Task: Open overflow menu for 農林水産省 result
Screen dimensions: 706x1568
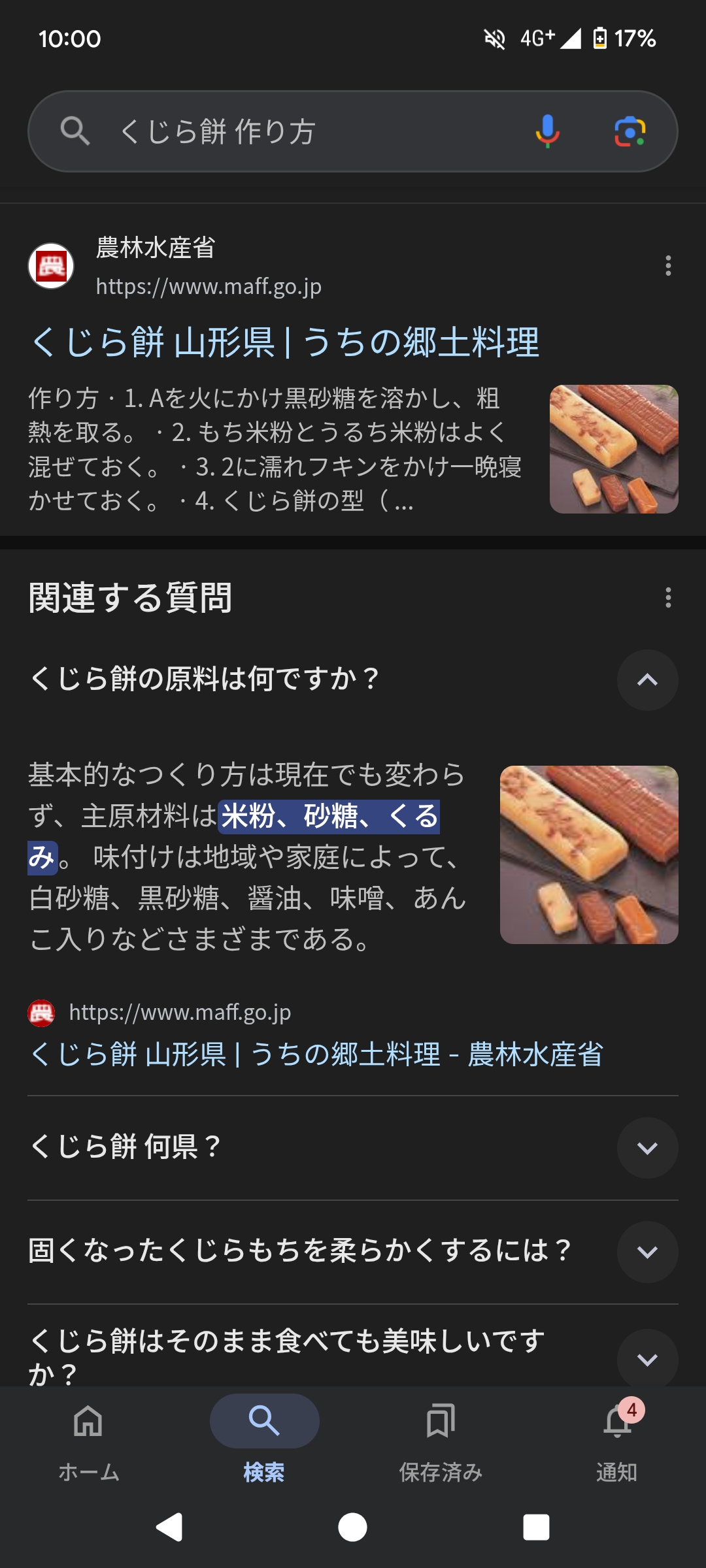Action: (x=668, y=265)
